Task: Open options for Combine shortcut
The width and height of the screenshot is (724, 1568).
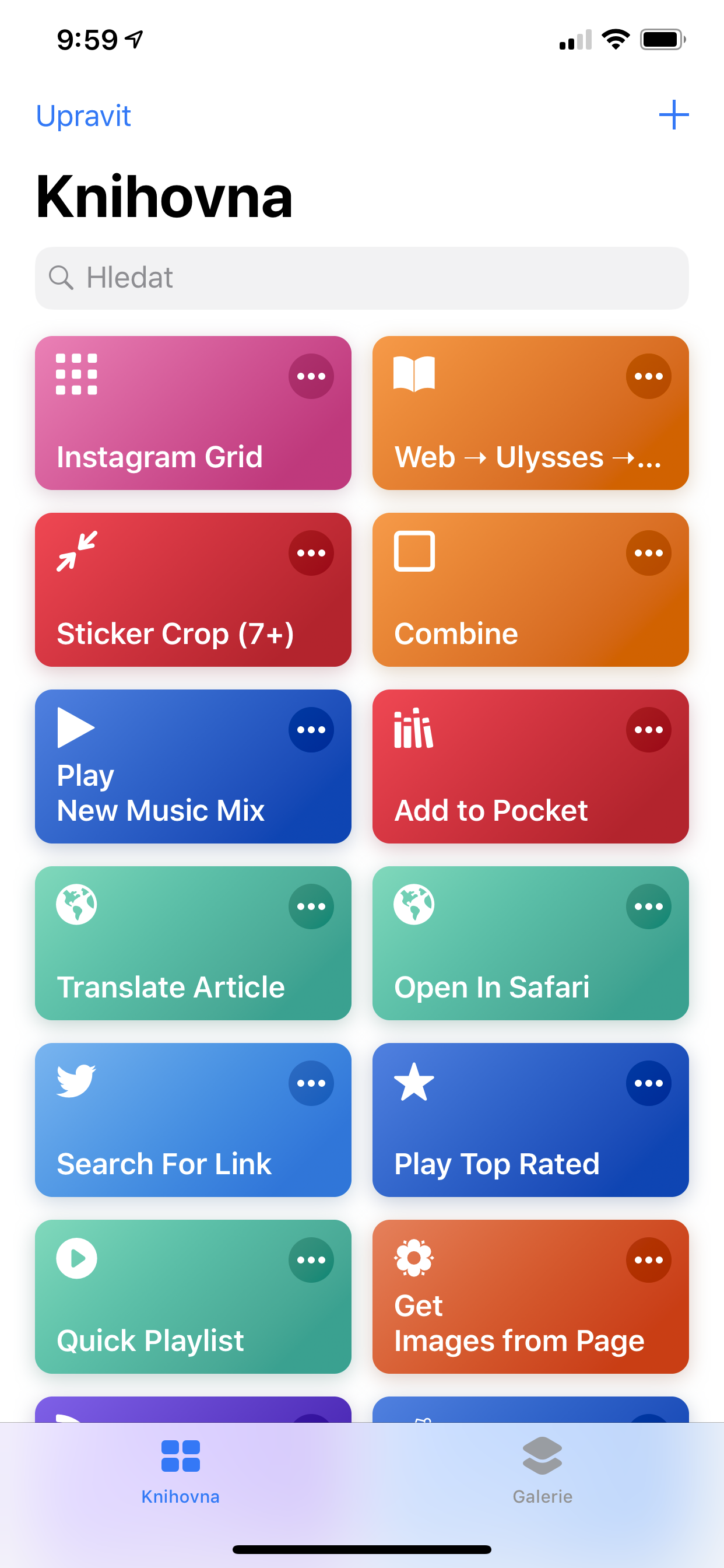Action: tap(649, 552)
